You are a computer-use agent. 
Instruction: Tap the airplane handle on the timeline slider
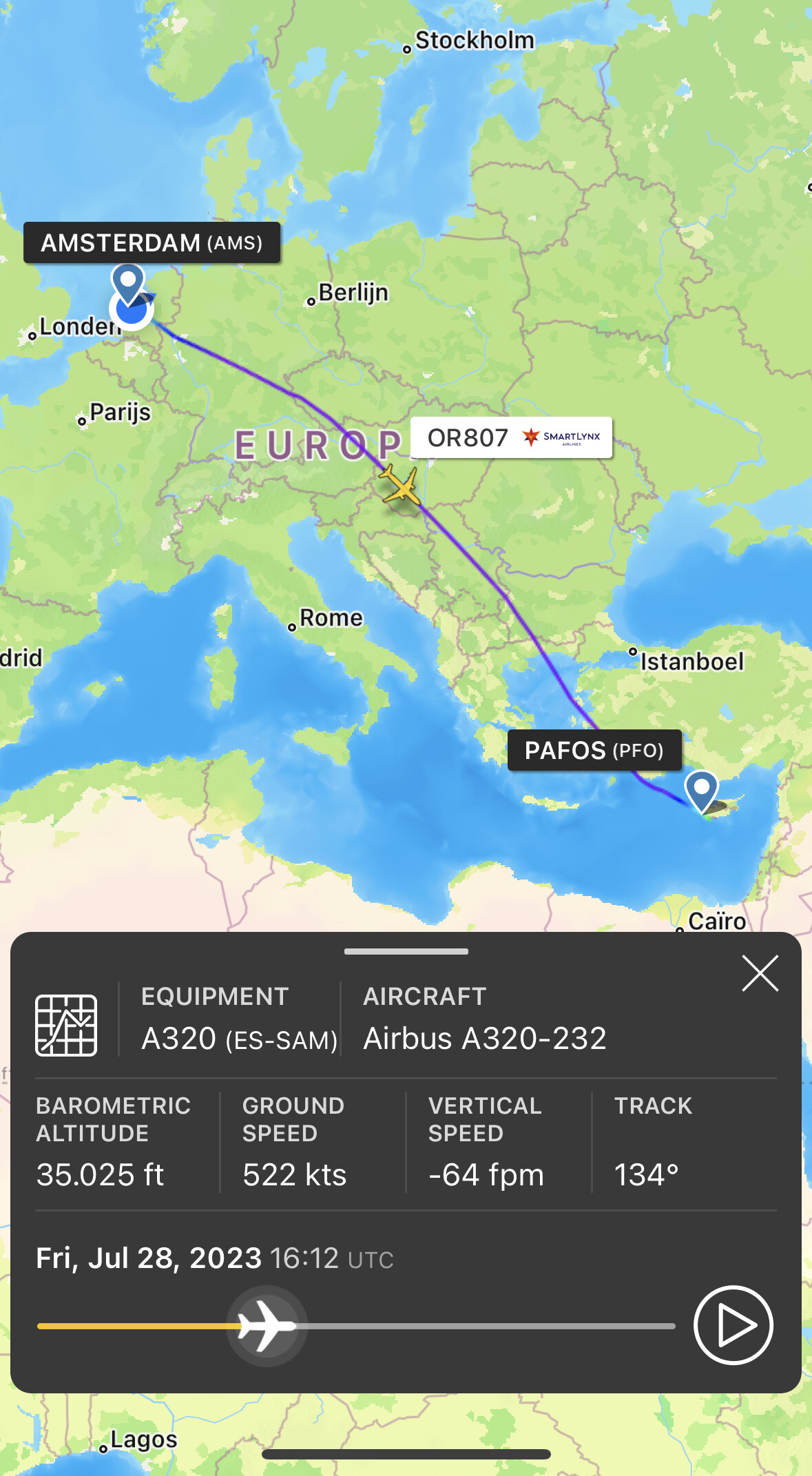click(267, 1325)
